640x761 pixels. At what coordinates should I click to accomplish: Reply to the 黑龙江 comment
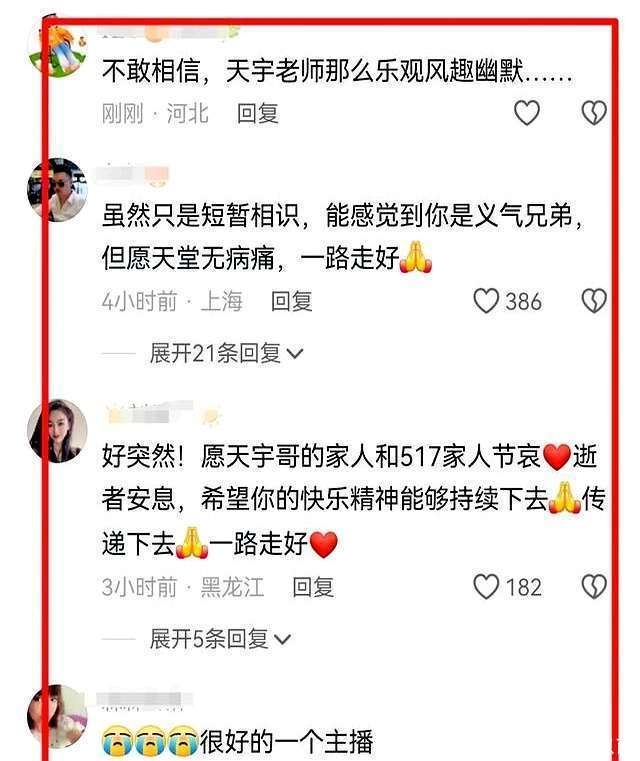click(x=313, y=587)
